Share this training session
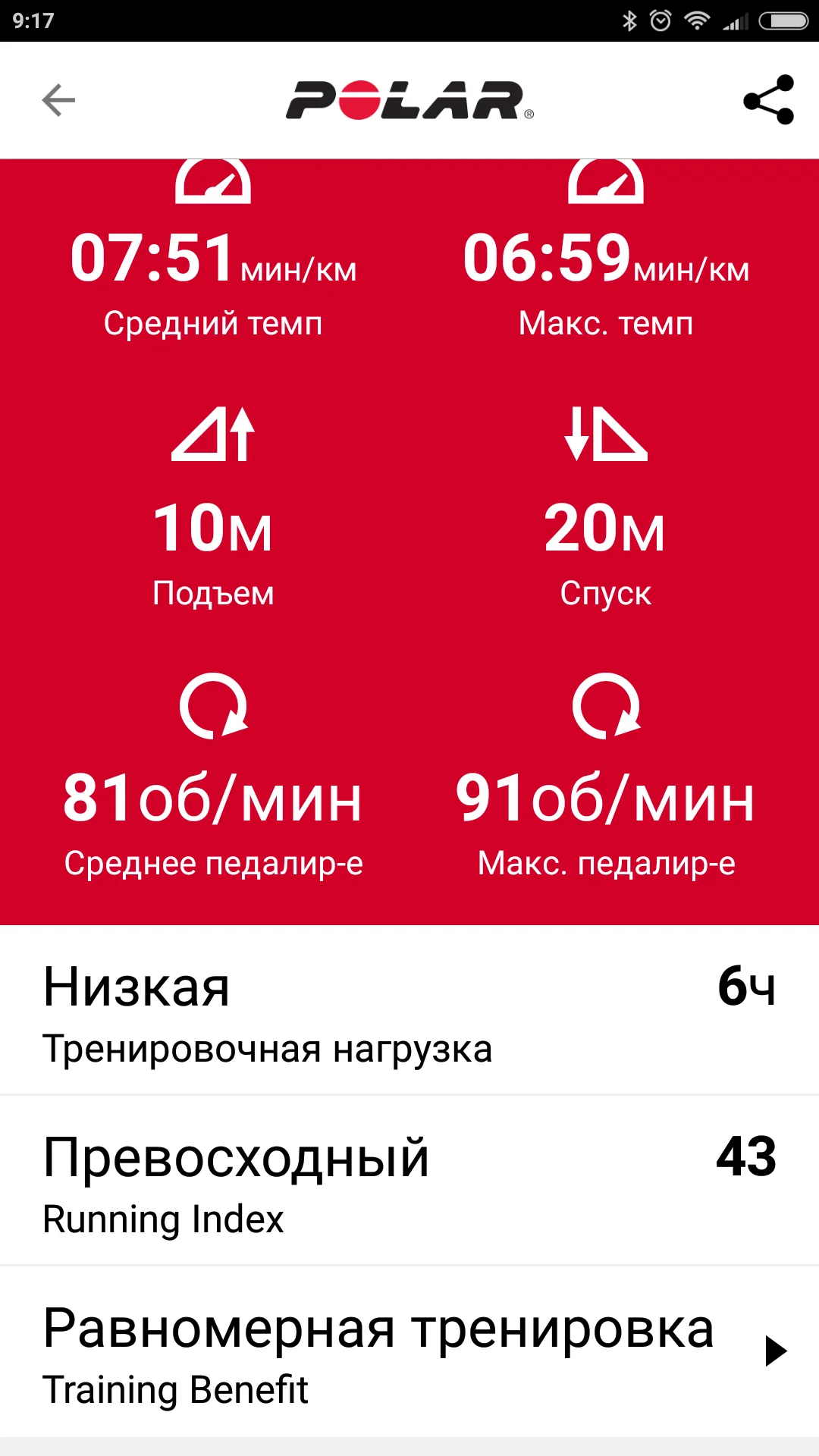 (768, 100)
